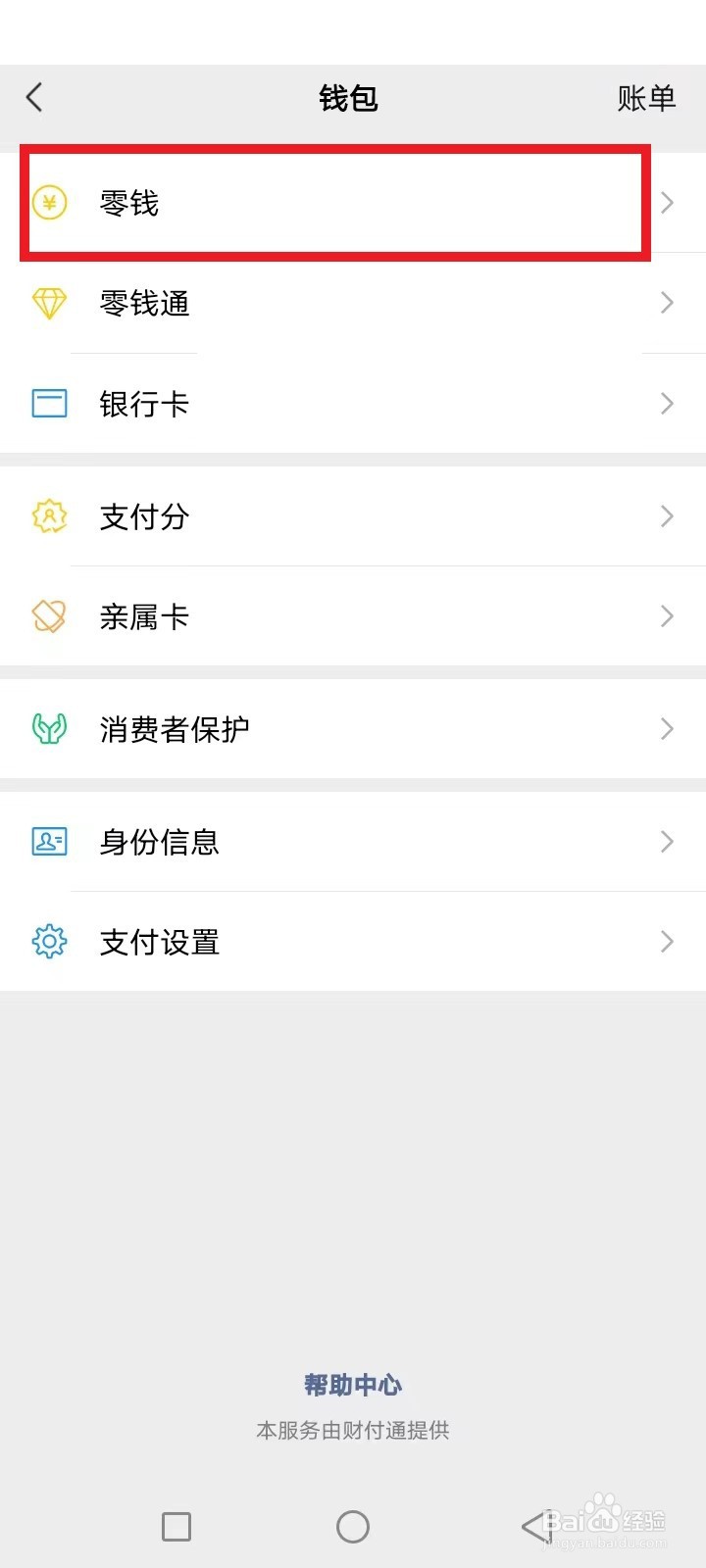Screen dimensions: 706x1568
Task: Show recent apps with the square button
Action: point(176,1526)
